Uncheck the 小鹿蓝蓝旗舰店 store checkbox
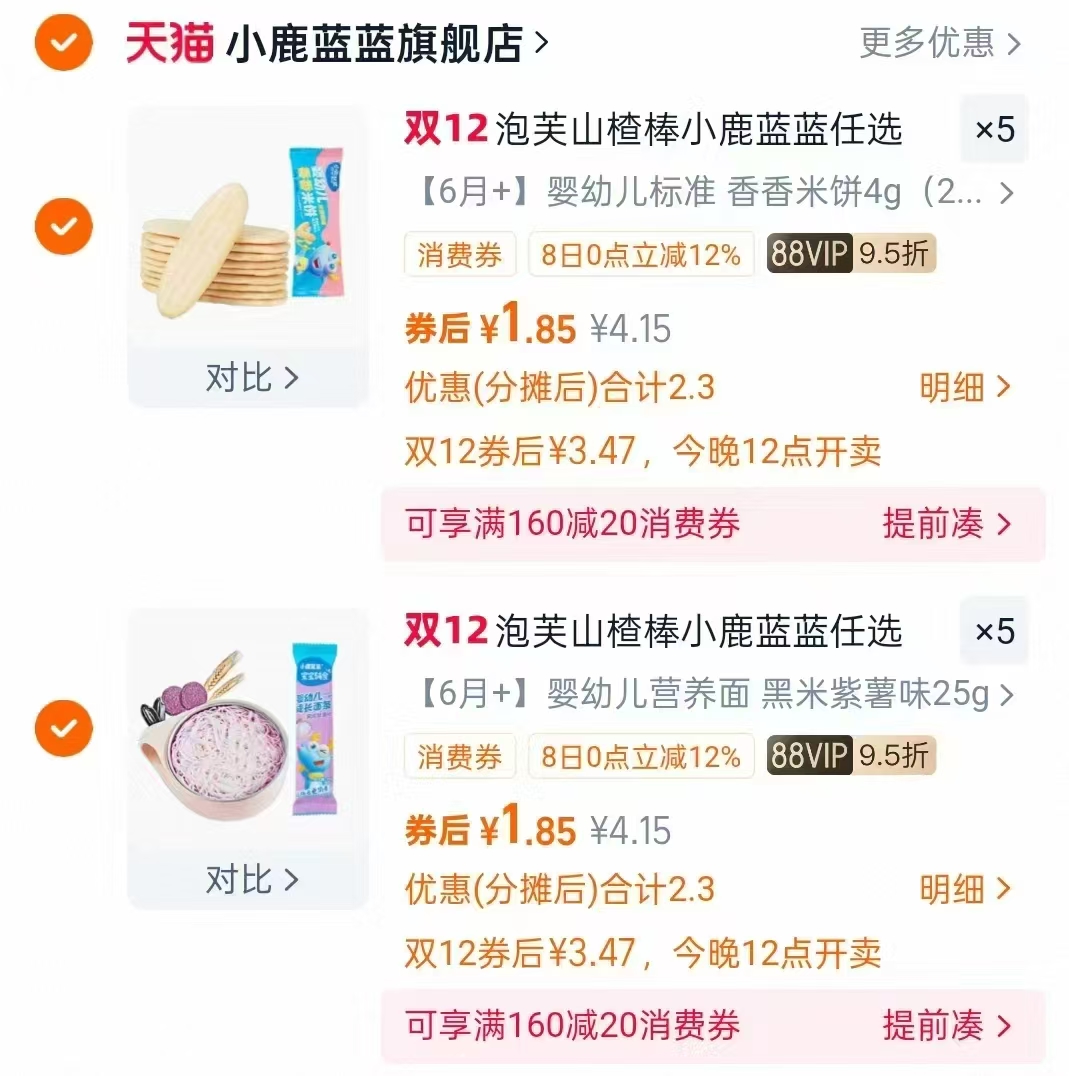 (x=62, y=42)
